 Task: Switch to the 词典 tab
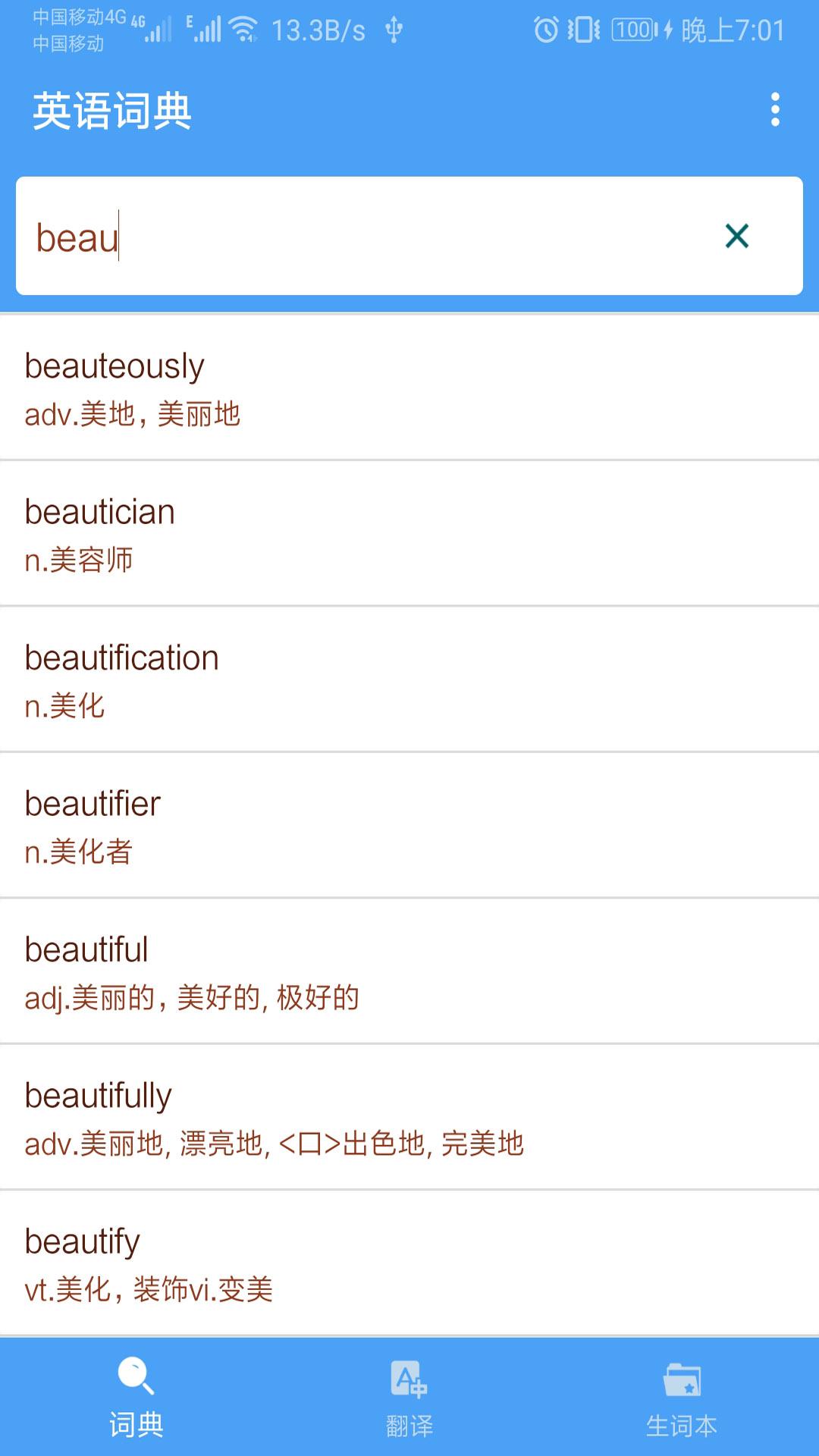[x=136, y=1397]
